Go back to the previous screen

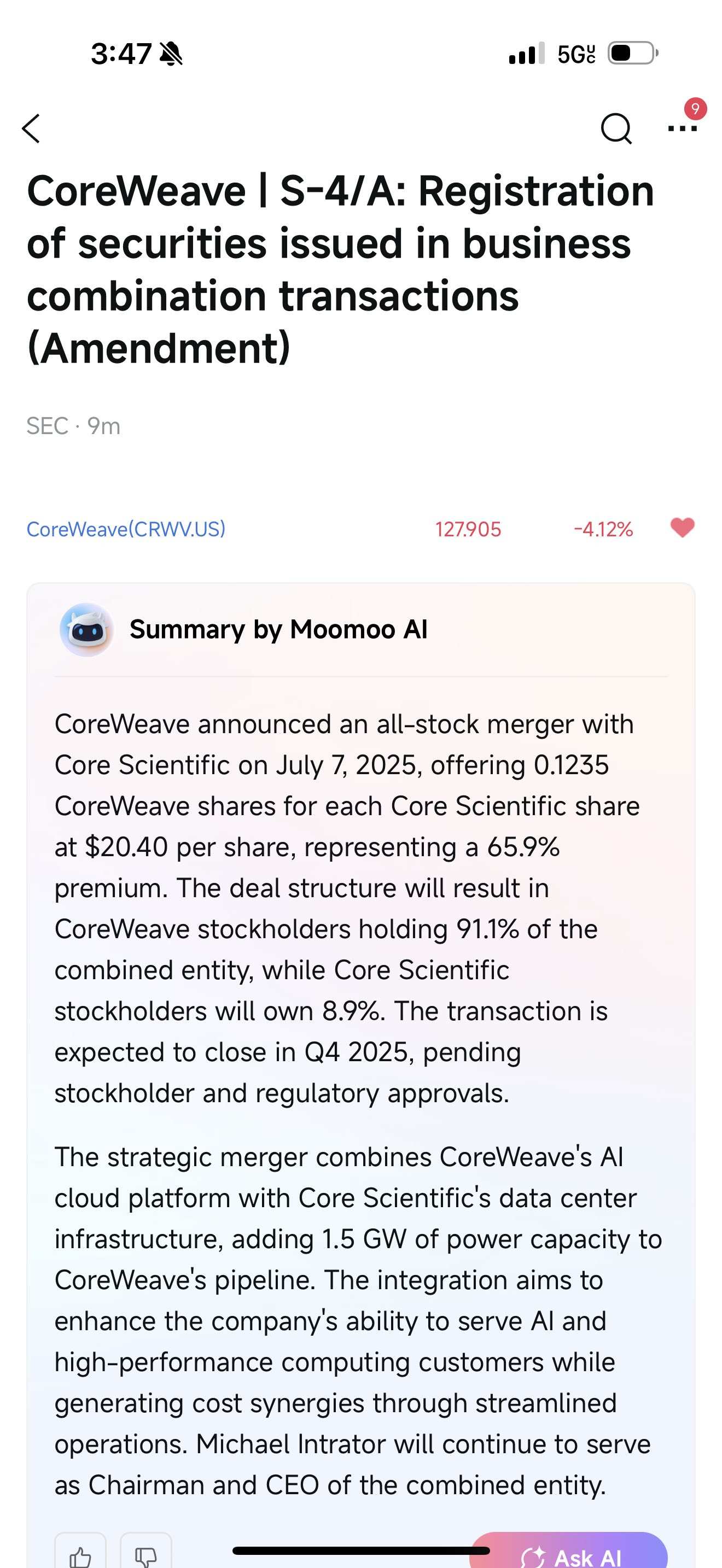click(x=32, y=128)
